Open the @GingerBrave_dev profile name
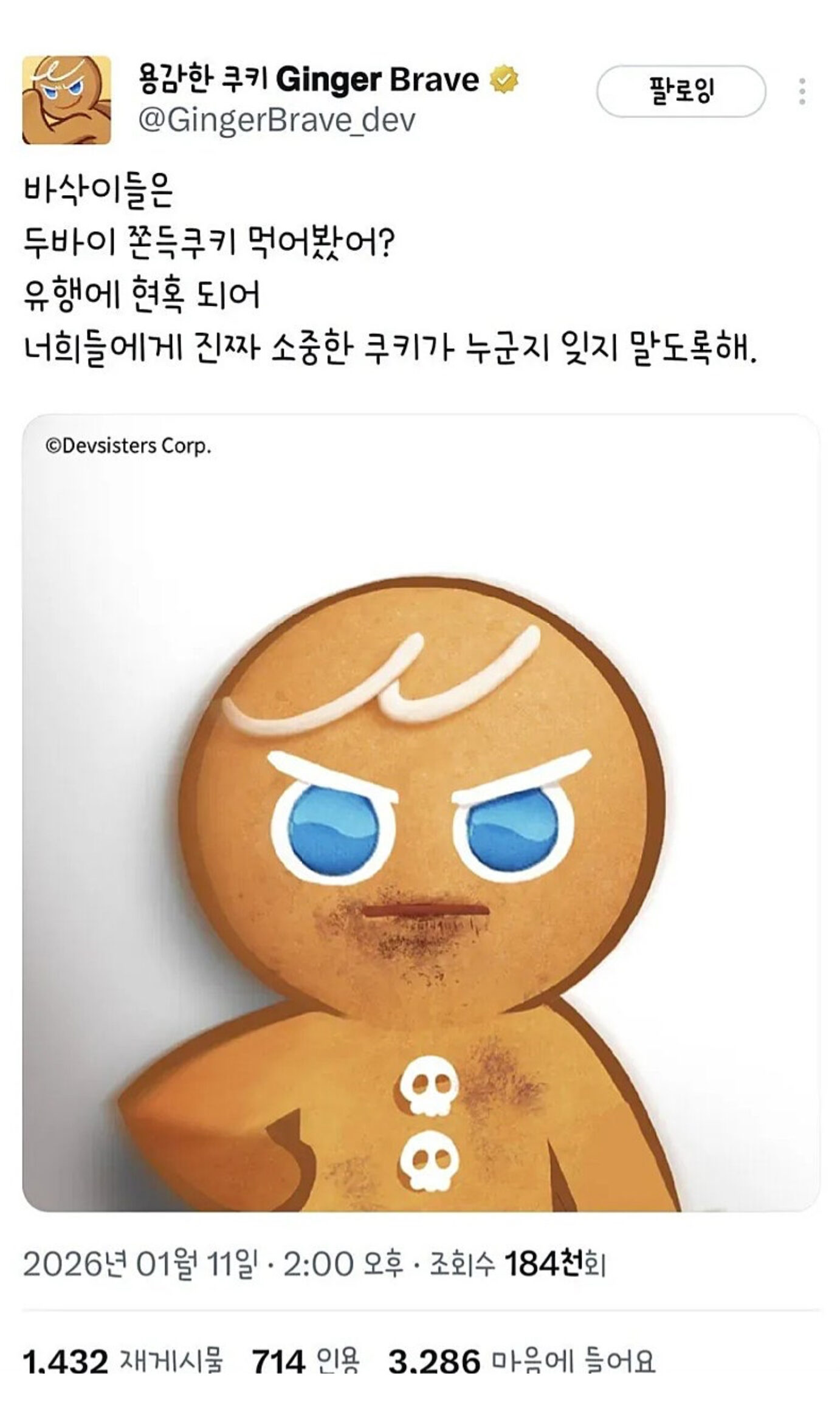The image size is (840, 1407). tap(277, 120)
